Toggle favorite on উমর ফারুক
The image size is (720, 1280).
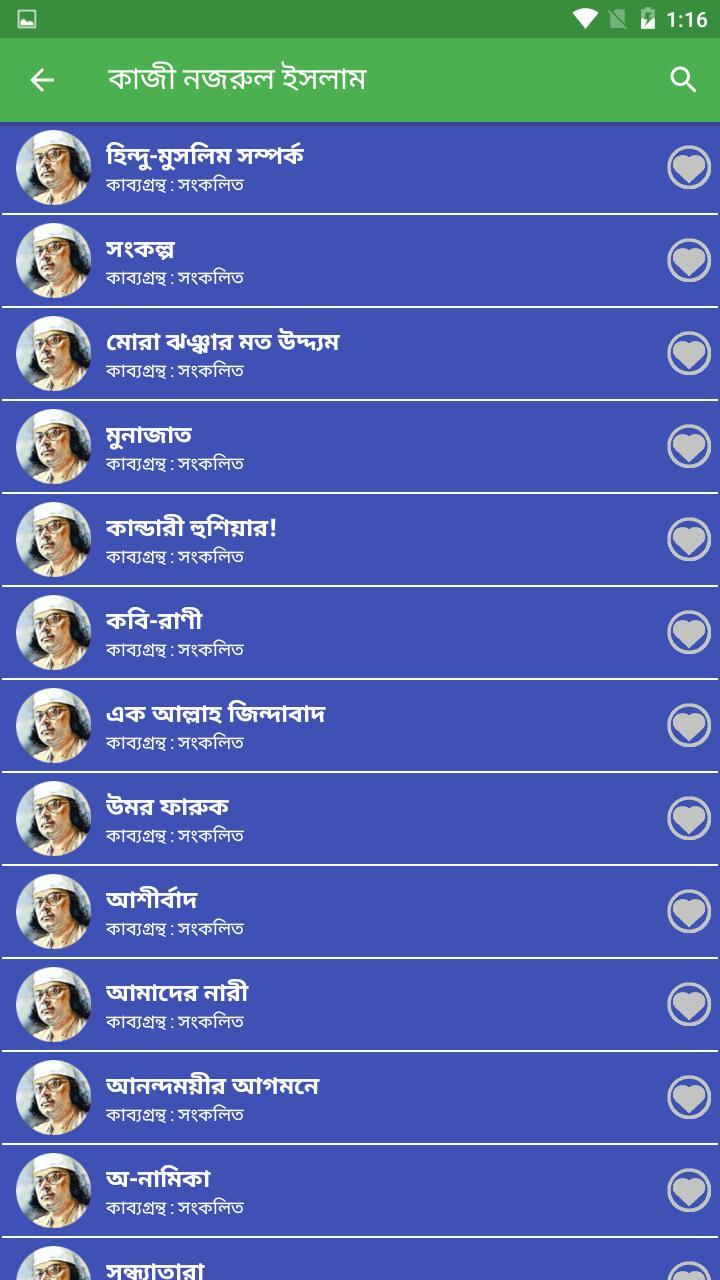pyautogui.click(x=689, y=818)
